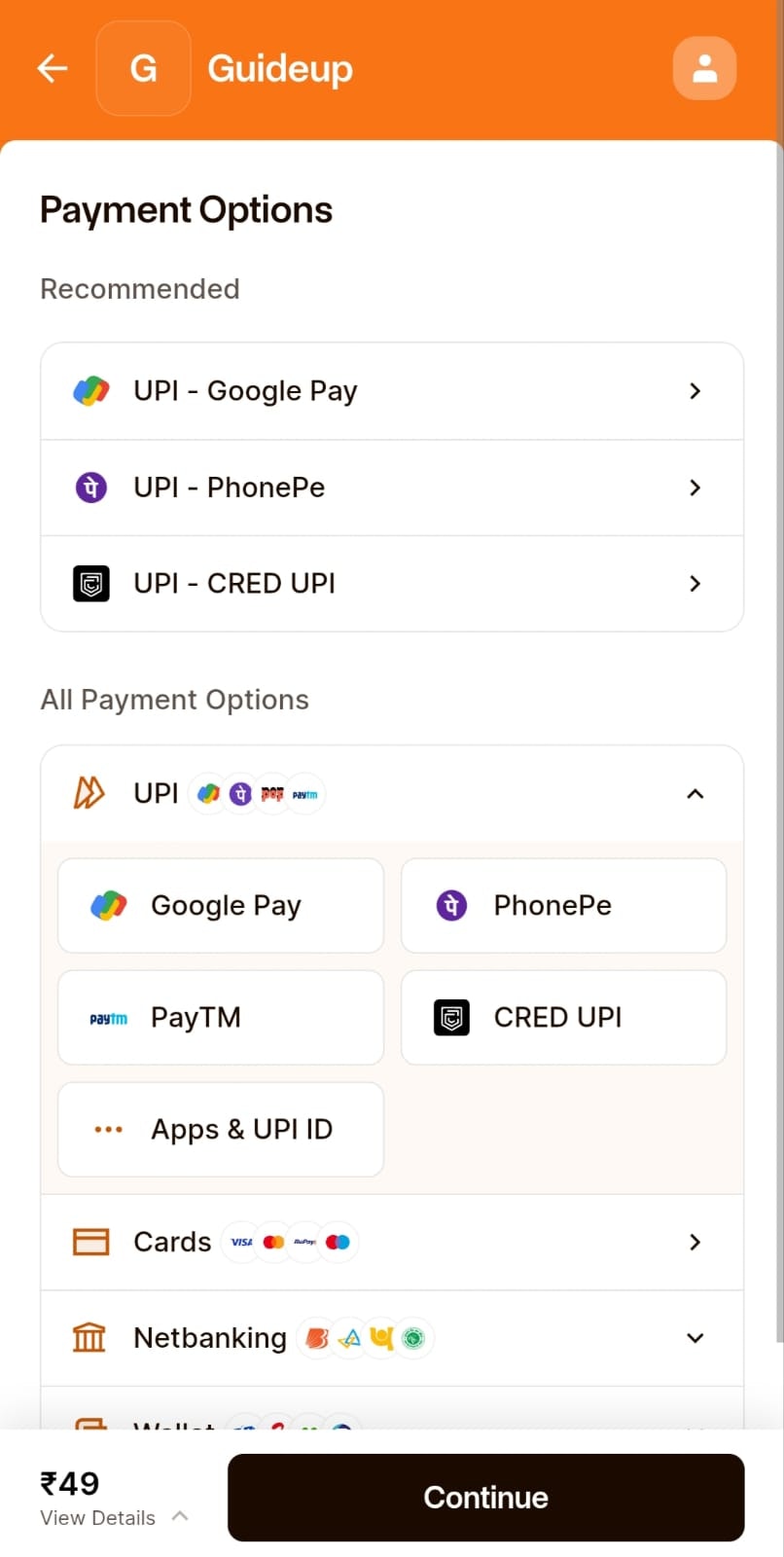The image size is (784, 1557).
Task: Tap the Google Pay tile in UPI
Action: (221, 906)
